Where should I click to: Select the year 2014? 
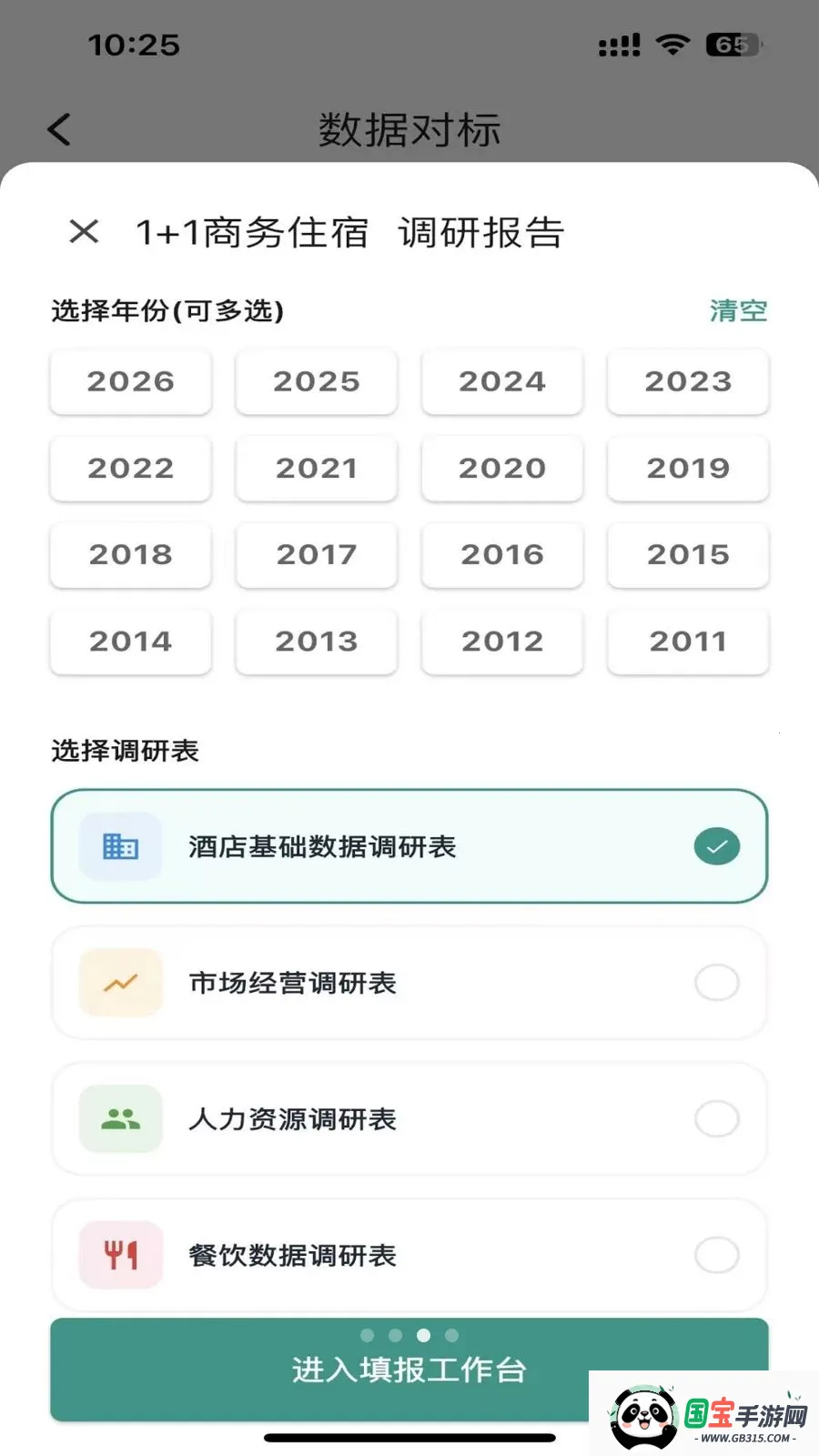(x=131, y=641)
